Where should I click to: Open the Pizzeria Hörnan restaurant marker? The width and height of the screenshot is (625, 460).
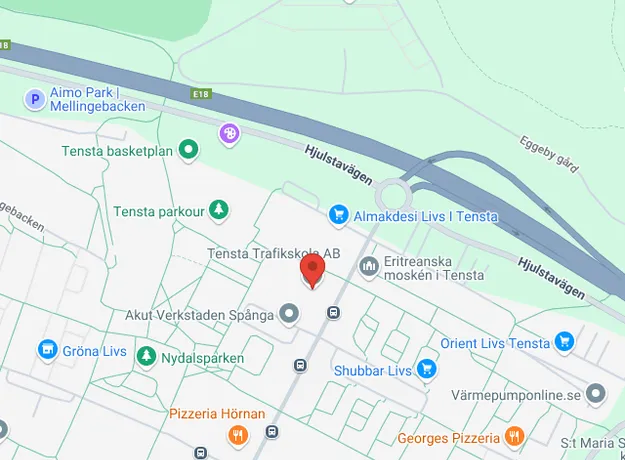point(237,435)
